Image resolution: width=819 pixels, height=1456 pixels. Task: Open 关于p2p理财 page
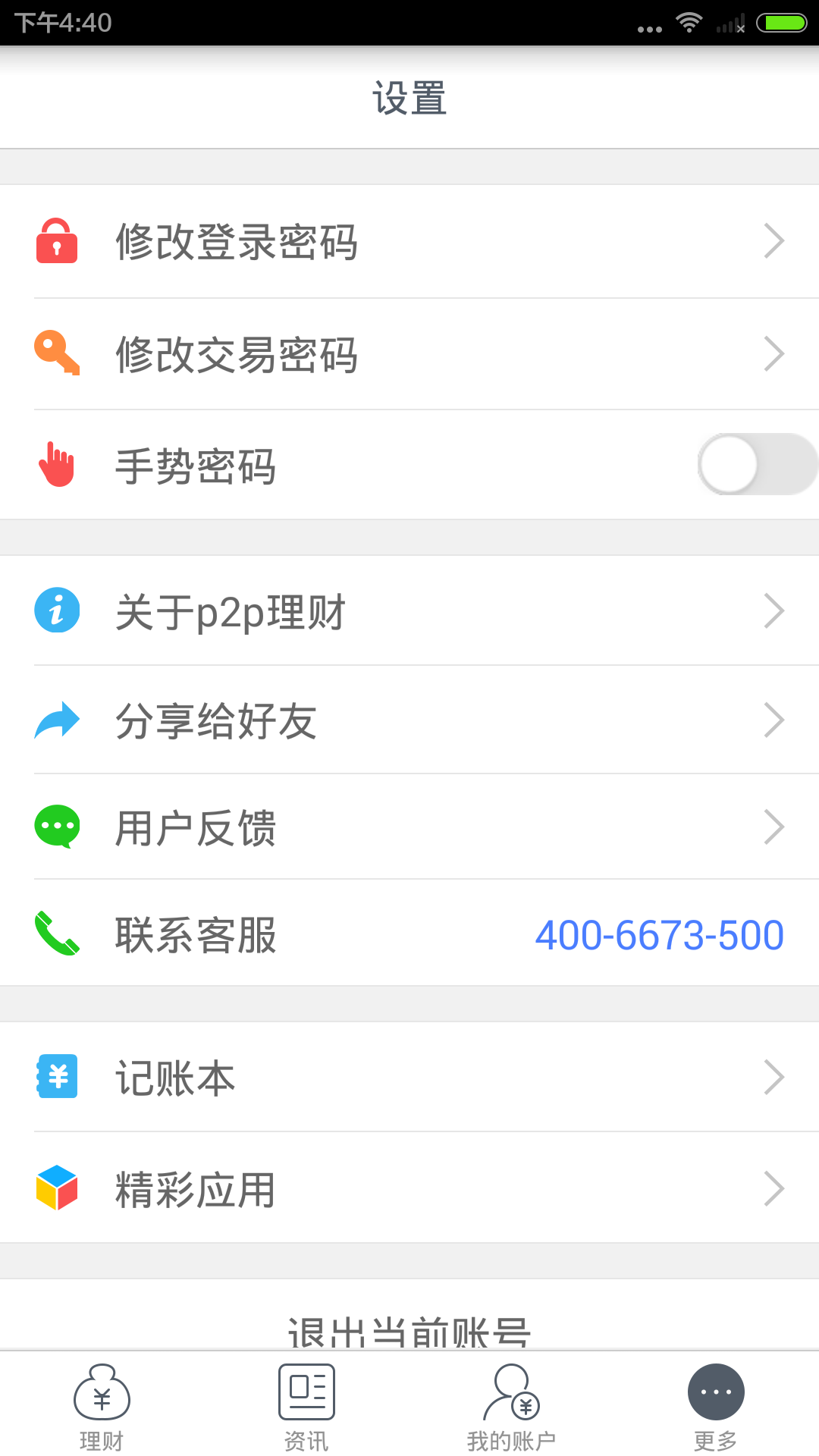(x=409, y=611)
